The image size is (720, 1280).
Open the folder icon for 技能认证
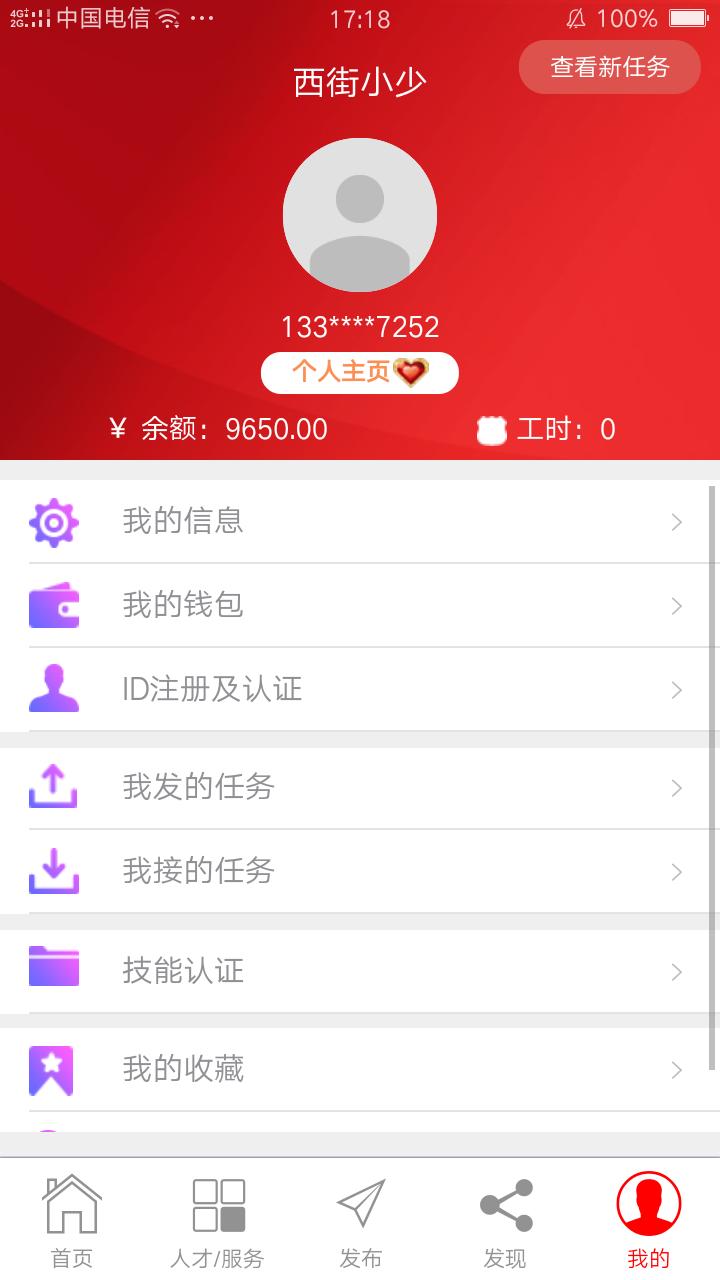click(53, 969)
